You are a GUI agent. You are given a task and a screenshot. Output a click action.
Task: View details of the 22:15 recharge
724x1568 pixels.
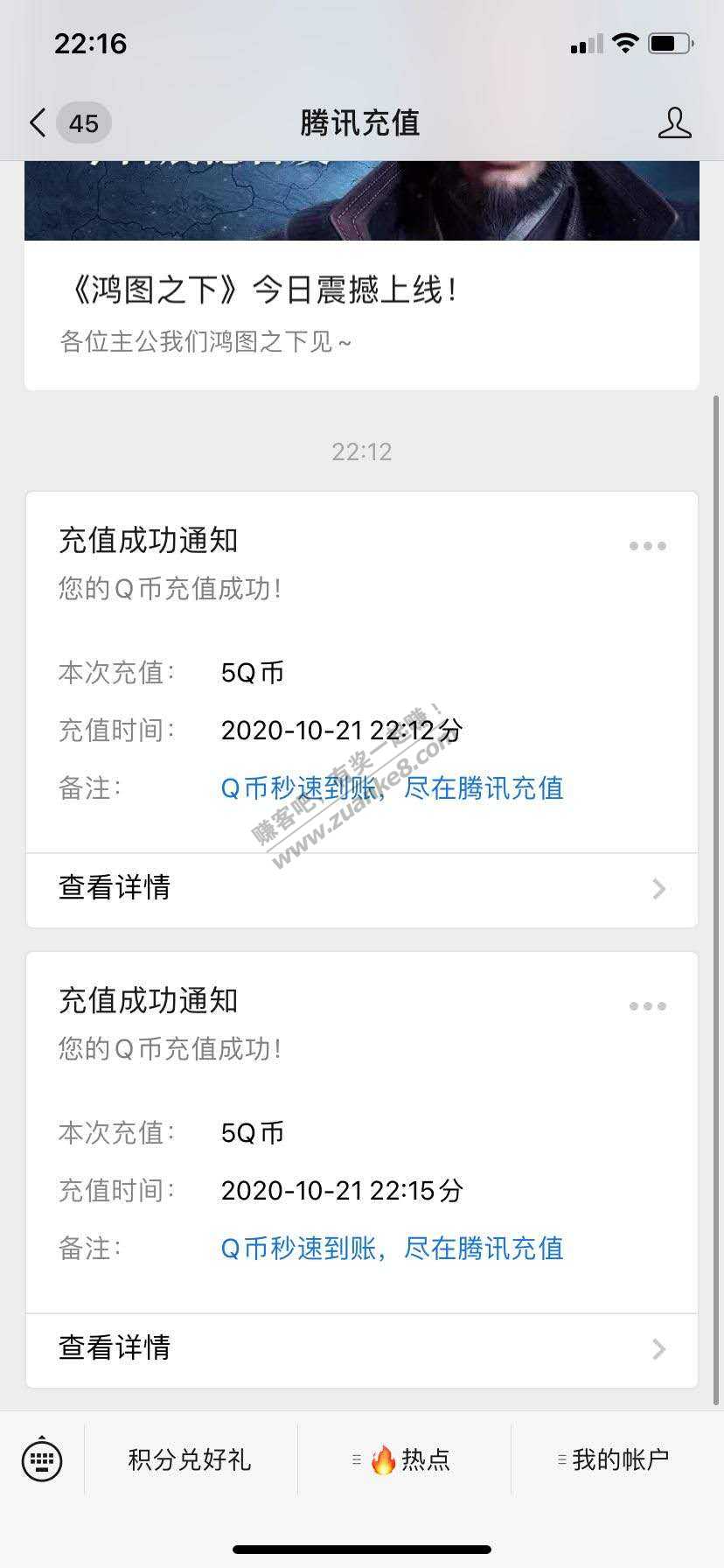coord(361,1348)
